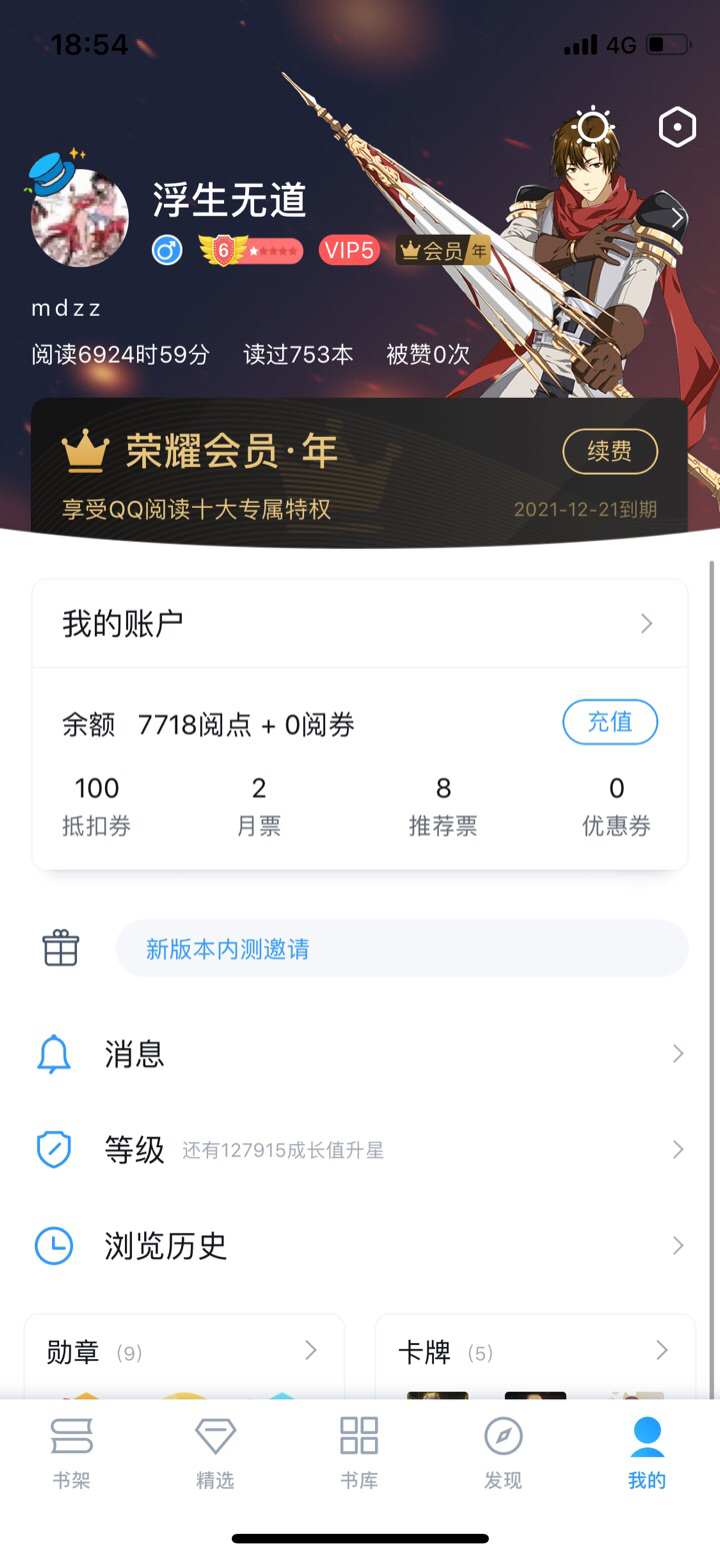The height and width of the screenshot is (1560, 720).
Task: Switch to the 书库 library tab
Action: 359,1452
